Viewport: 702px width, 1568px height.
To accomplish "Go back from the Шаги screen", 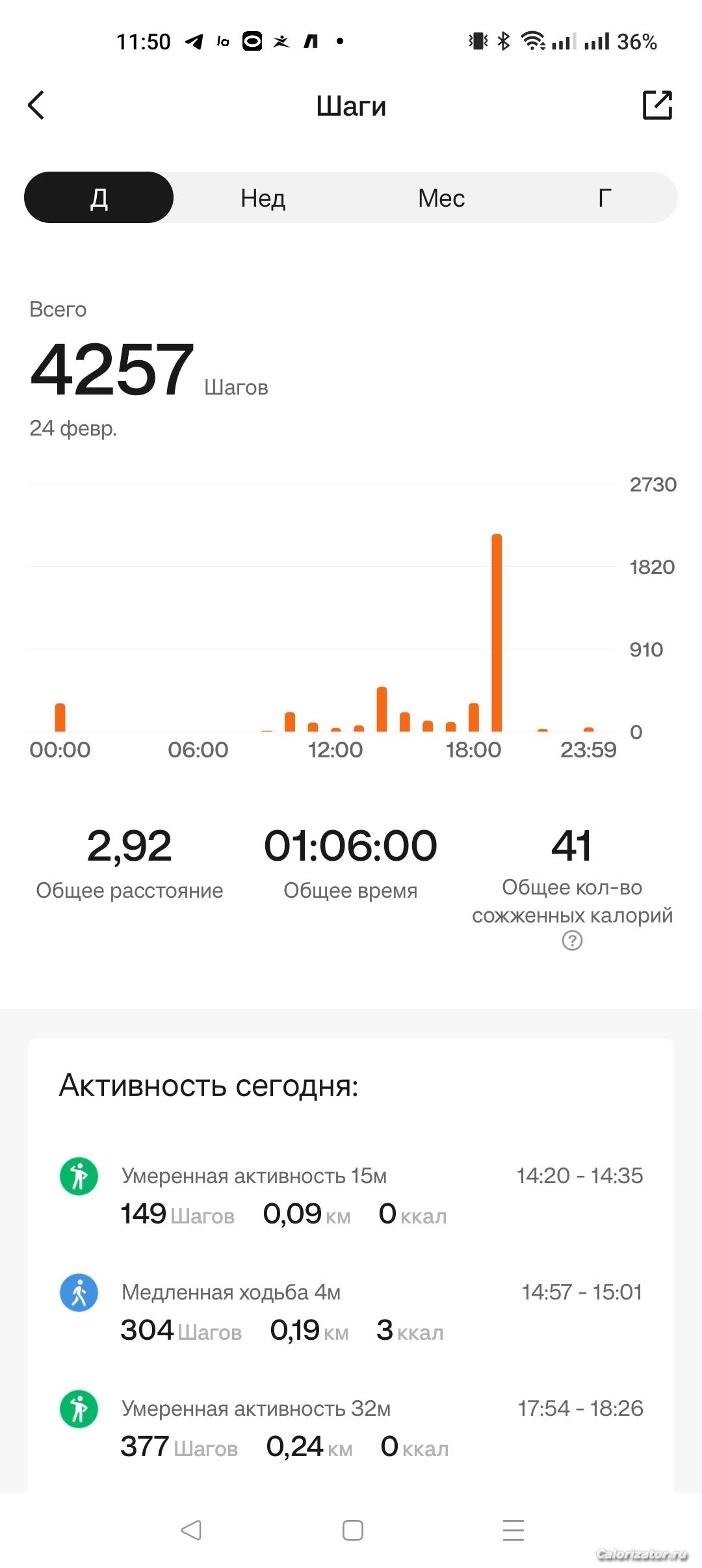I will click(x=36, y=105).
